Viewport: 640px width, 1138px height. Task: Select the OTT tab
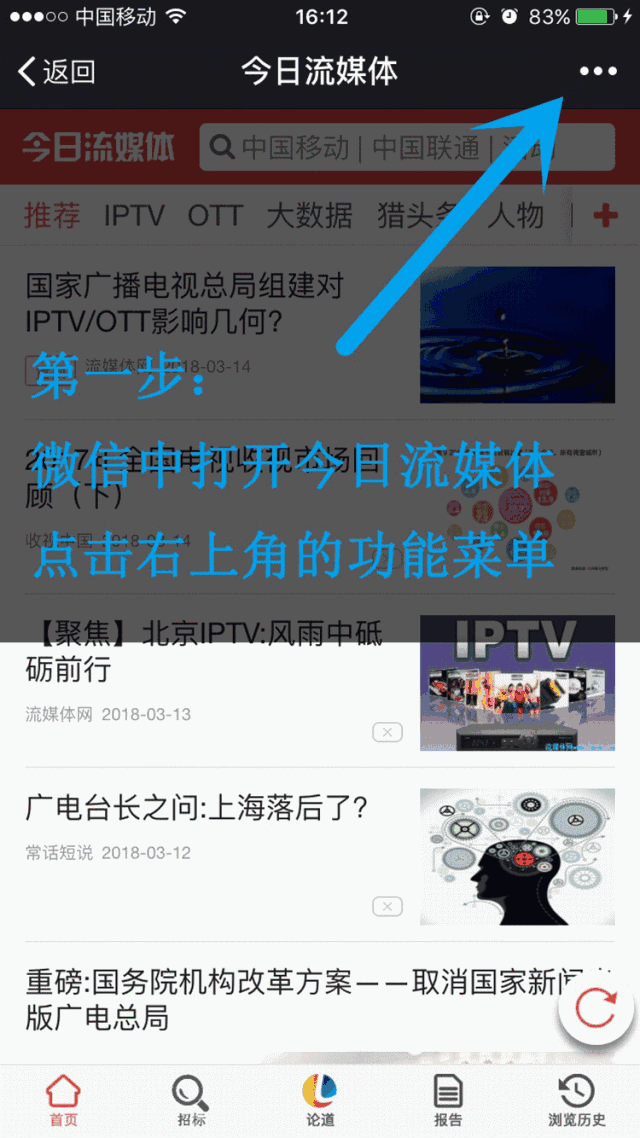point(215,215)
